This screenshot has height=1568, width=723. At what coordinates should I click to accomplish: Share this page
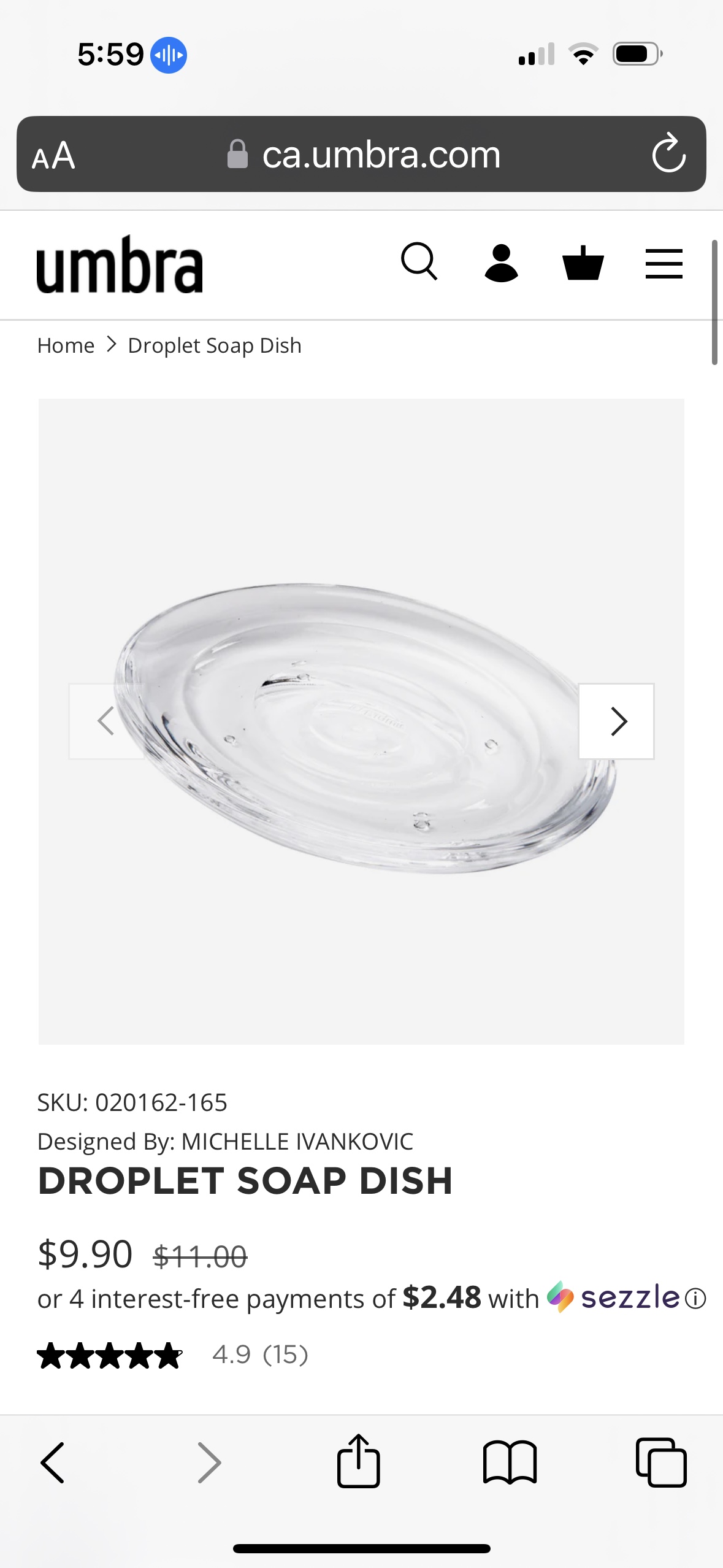coord(359,1461)
